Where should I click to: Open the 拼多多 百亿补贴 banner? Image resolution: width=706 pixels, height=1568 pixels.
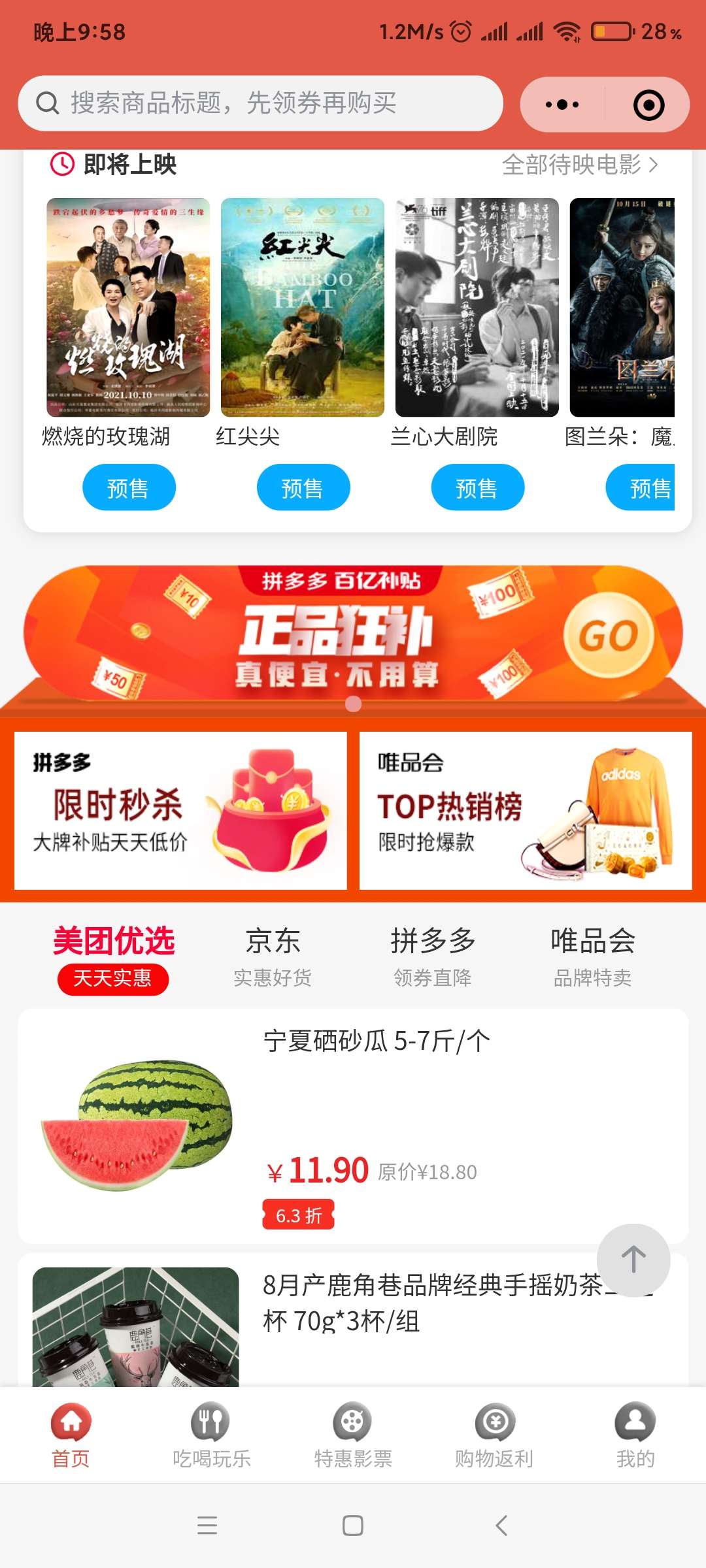tap(353, 634)
